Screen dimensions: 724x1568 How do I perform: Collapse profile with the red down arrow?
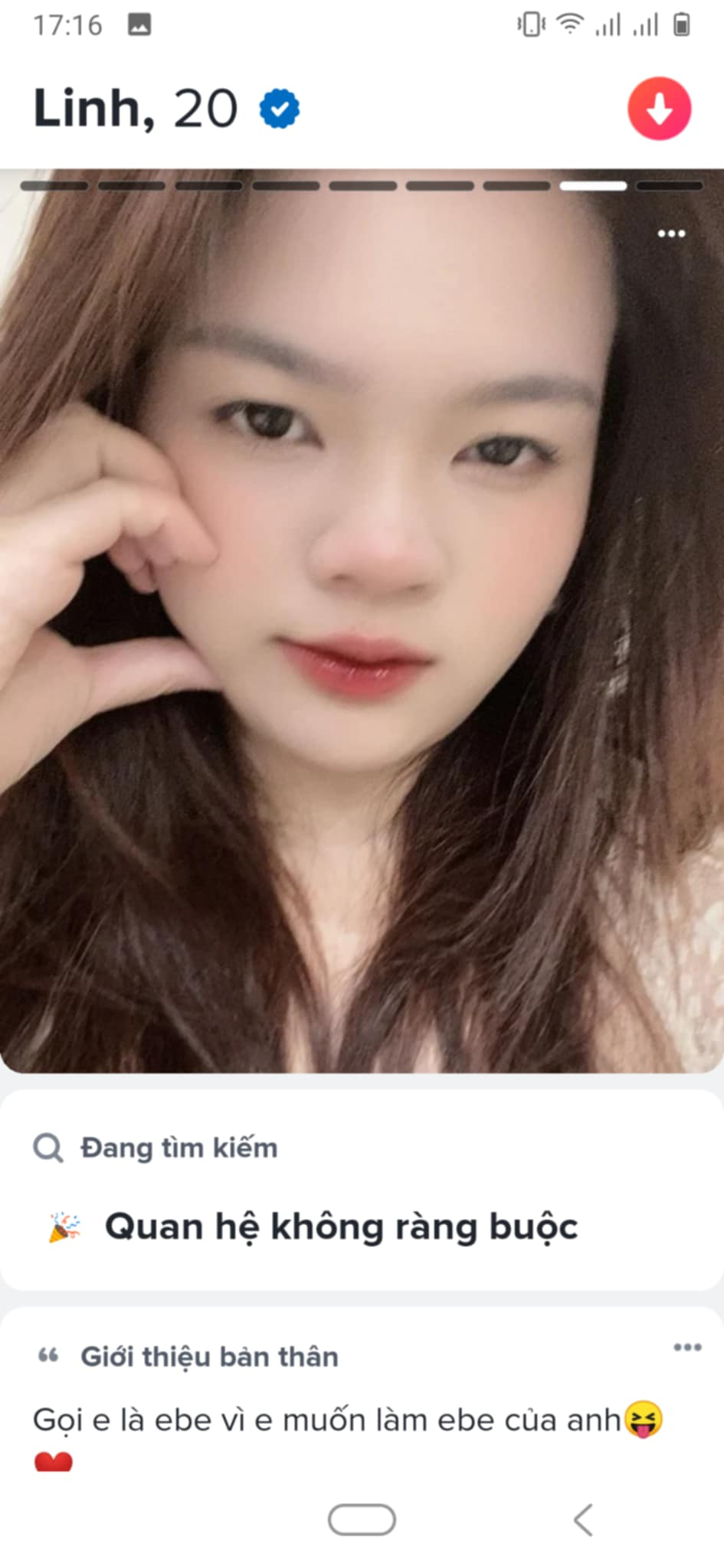pos(659,109)
